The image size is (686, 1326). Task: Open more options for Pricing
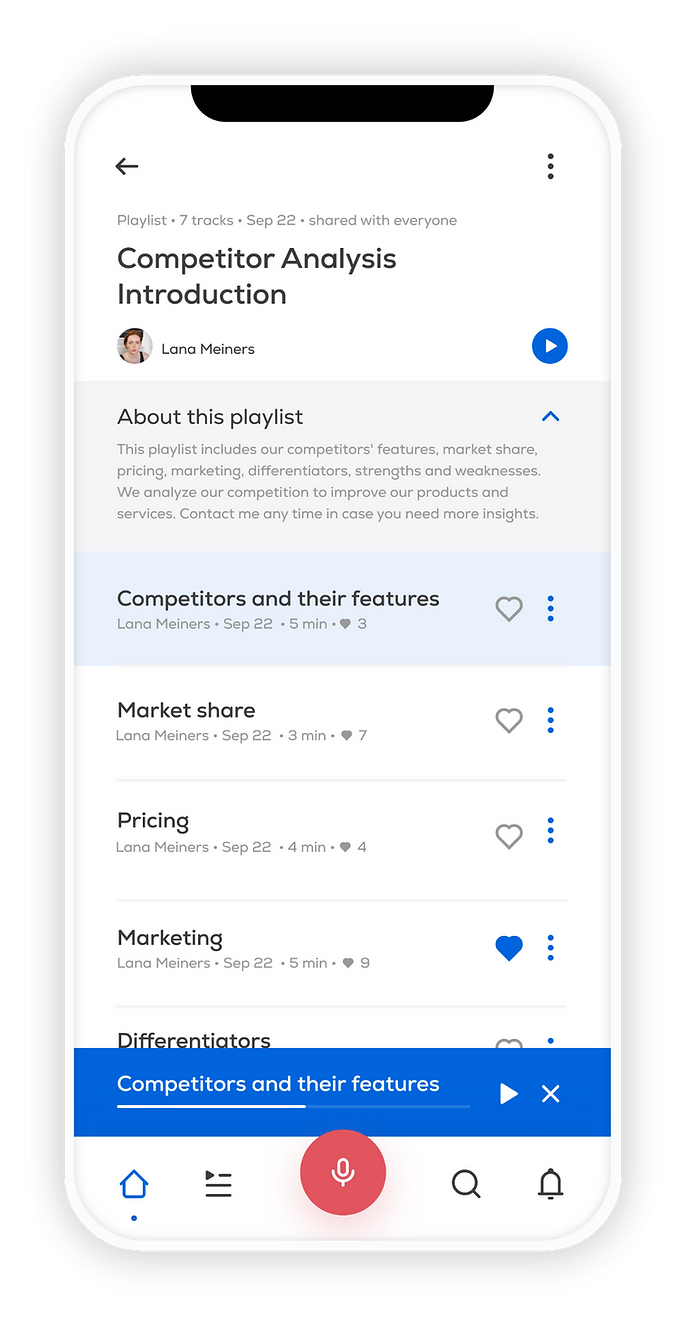coord(550,831)
